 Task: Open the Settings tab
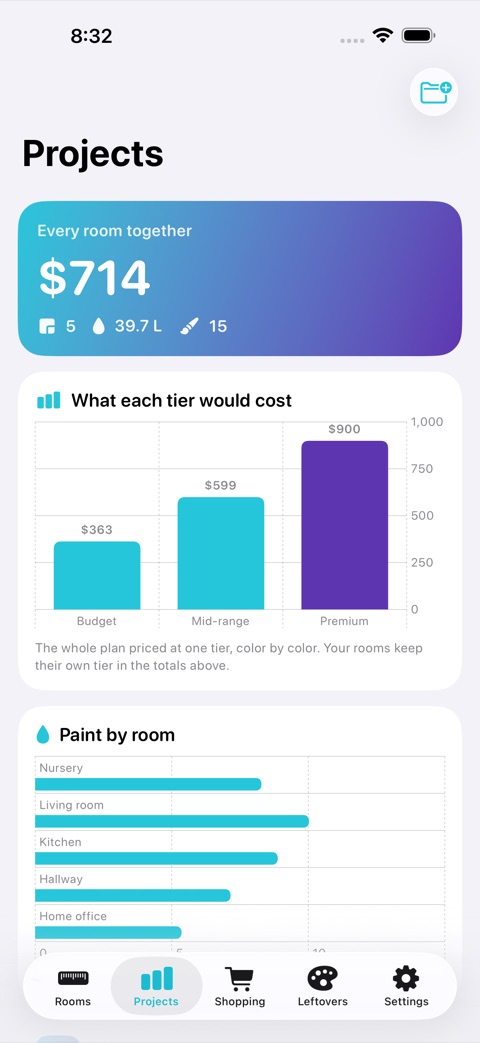click(x=406, y=986)
